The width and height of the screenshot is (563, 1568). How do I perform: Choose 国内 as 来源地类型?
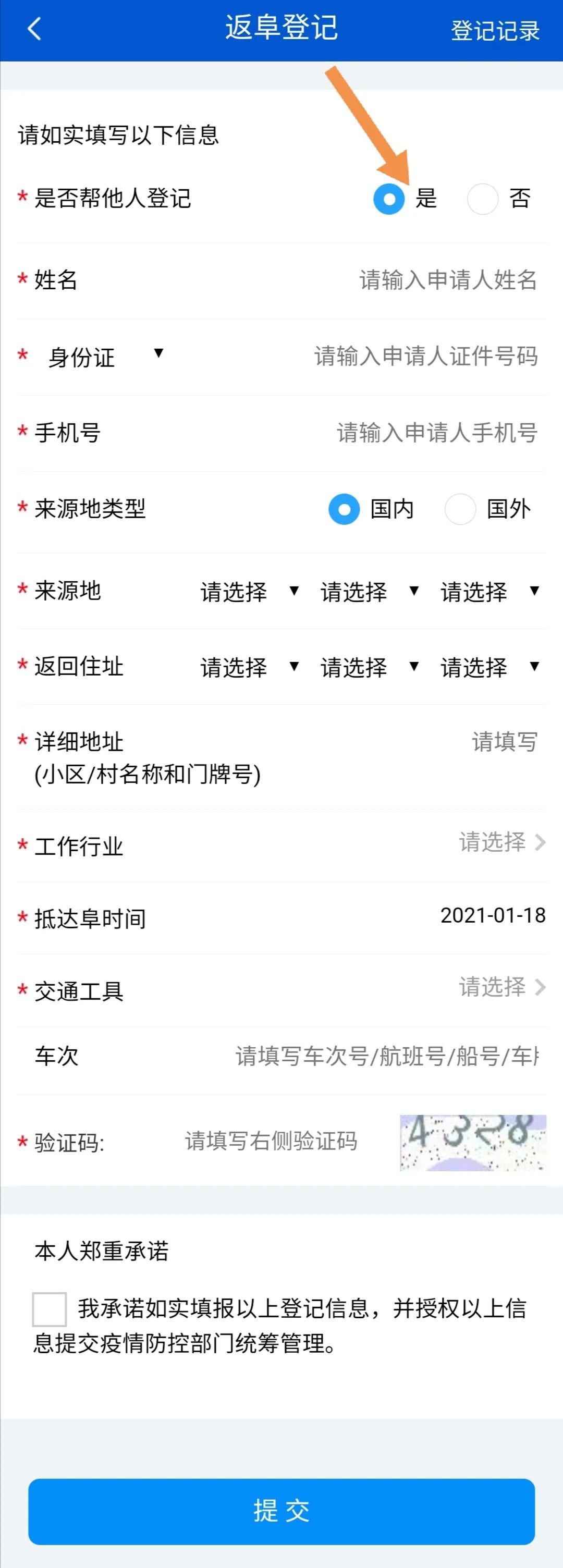click(345, 509)
